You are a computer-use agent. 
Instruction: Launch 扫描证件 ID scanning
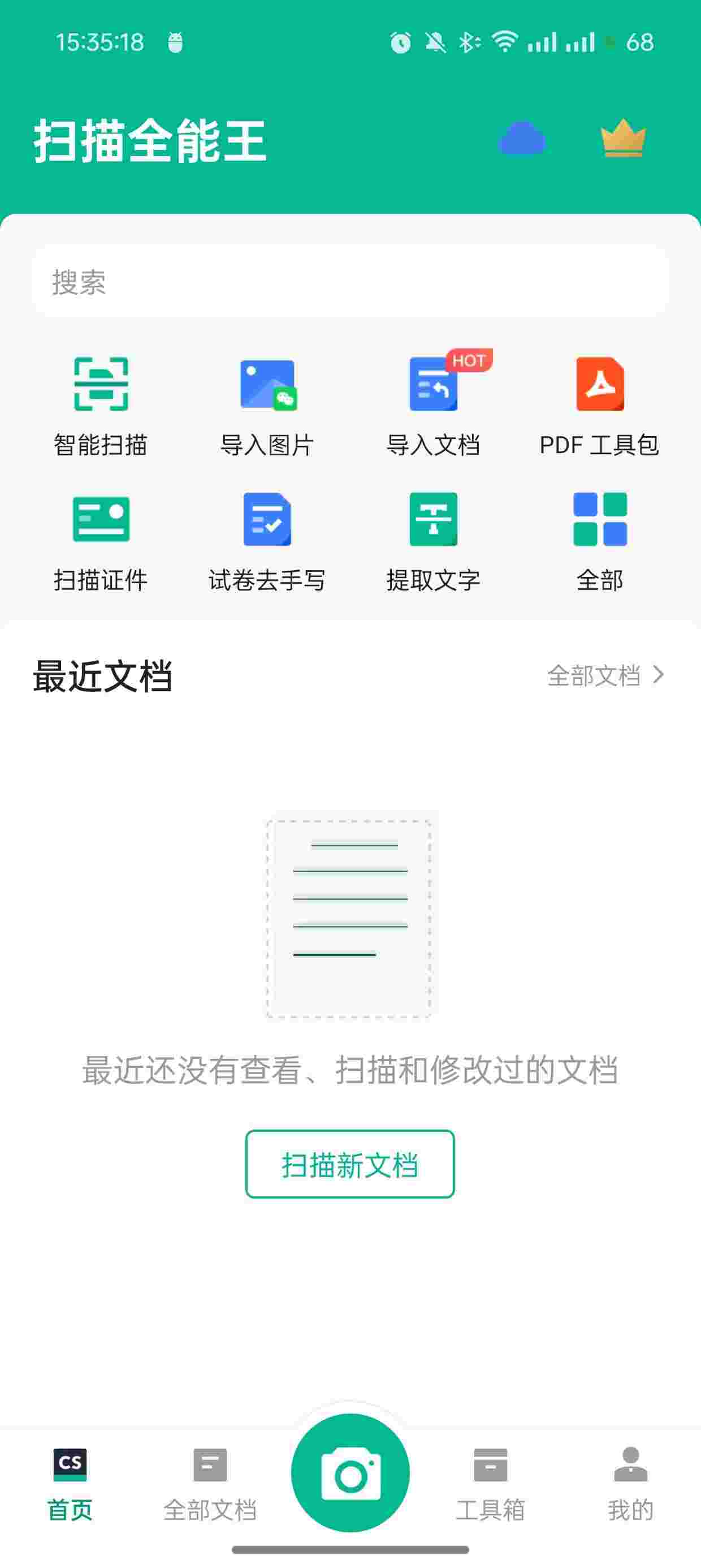click(101, 541)
